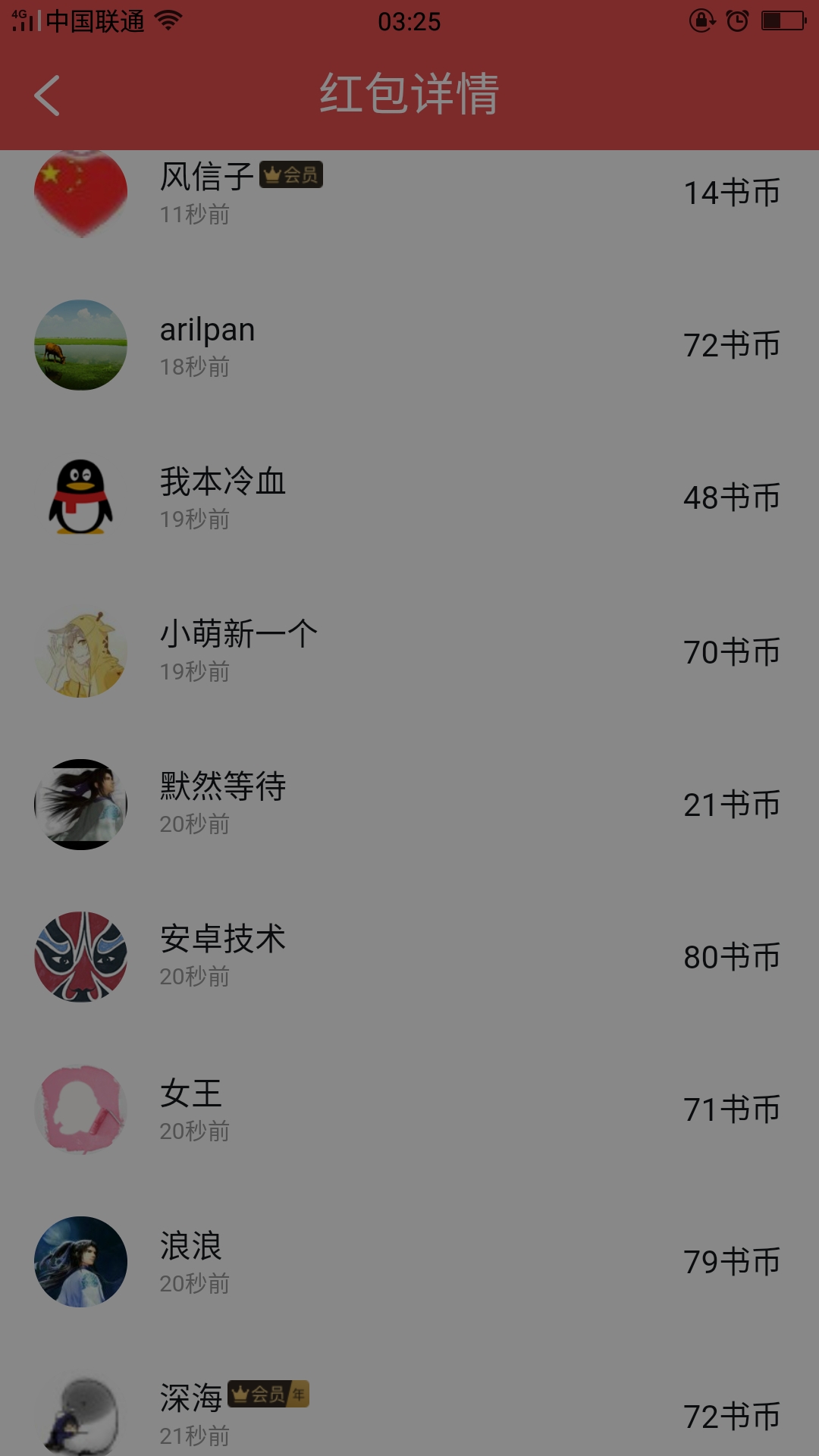Go back from the 红包详情 page

coord(47,96)
